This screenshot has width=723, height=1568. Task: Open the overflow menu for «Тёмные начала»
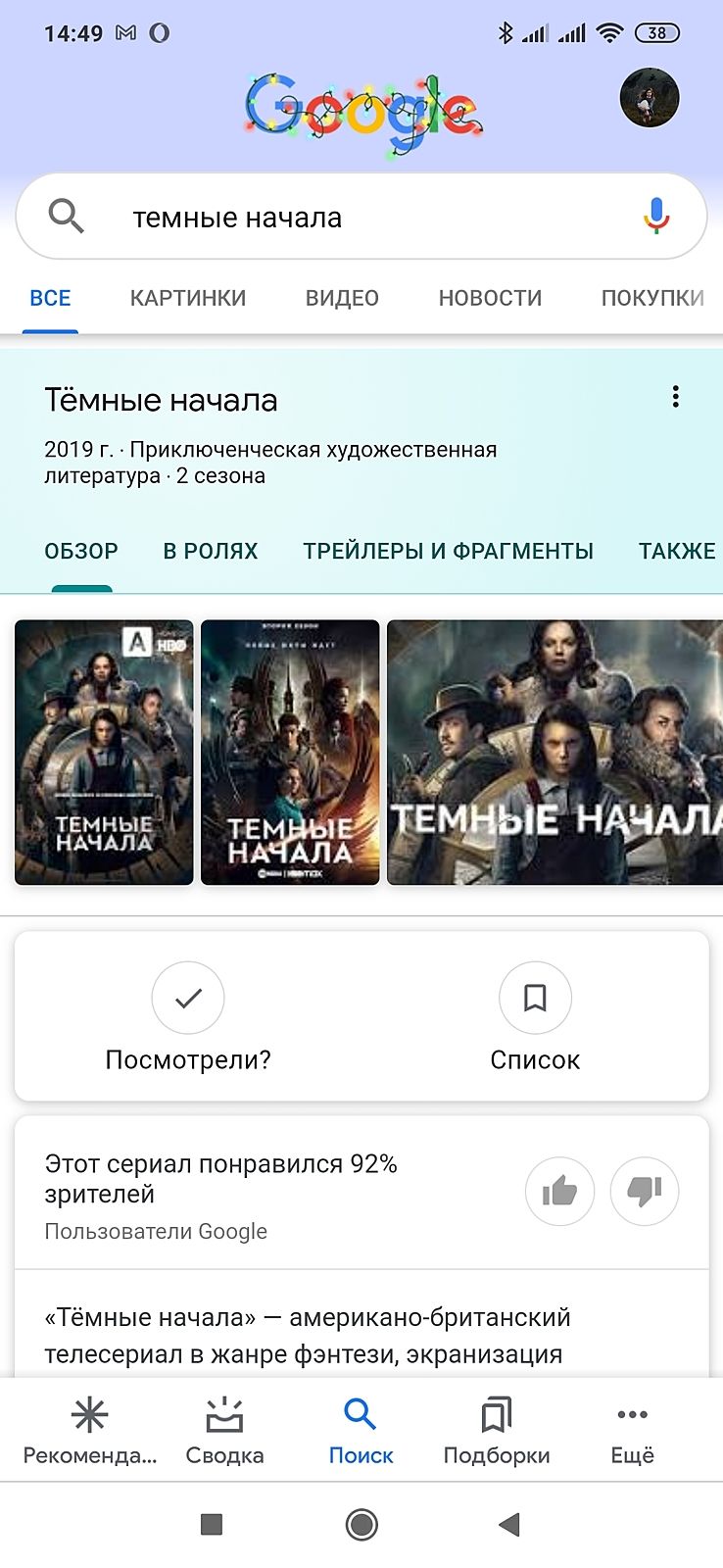pos(675,397)
